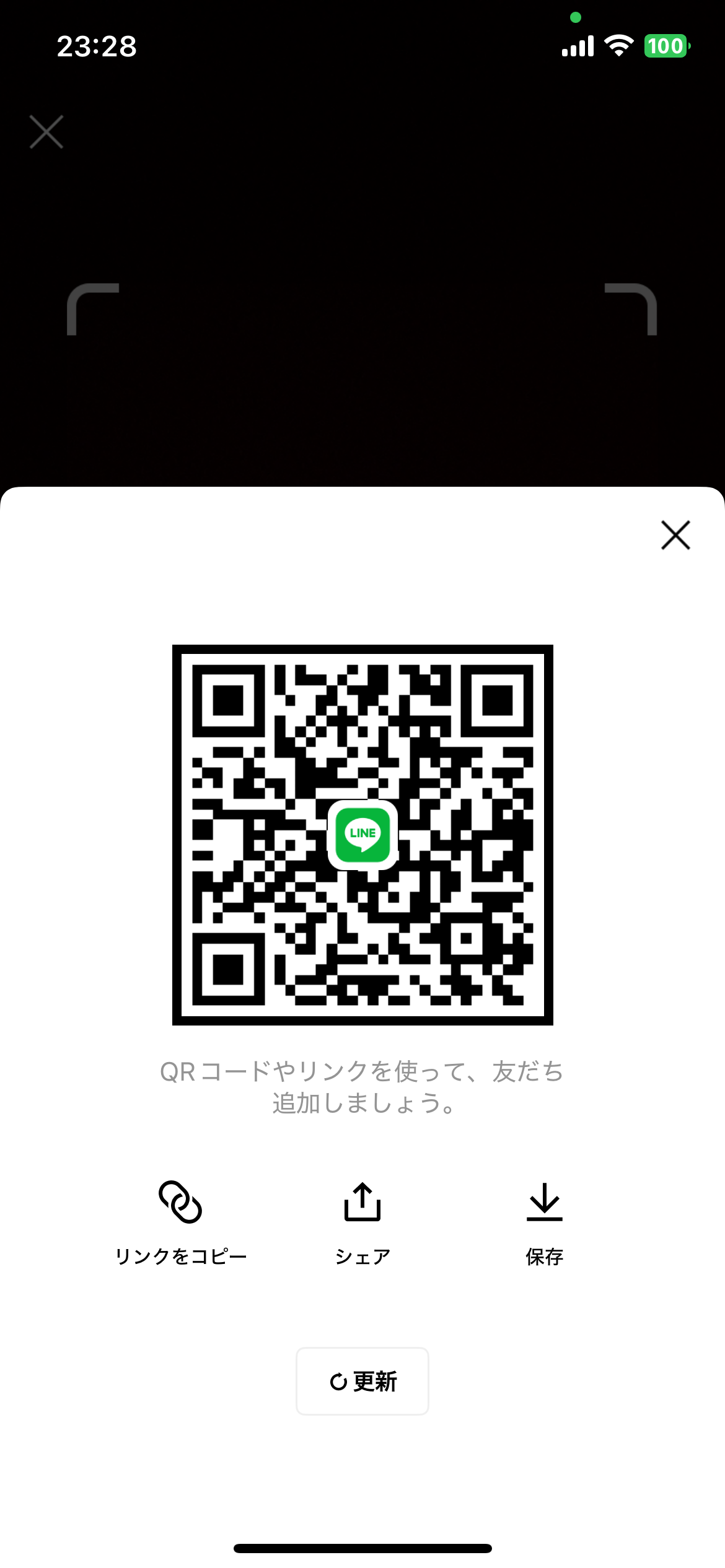Refresh the QR code with 更新
Viewport: 725px width, 1568px height.
click(362, 1381)
